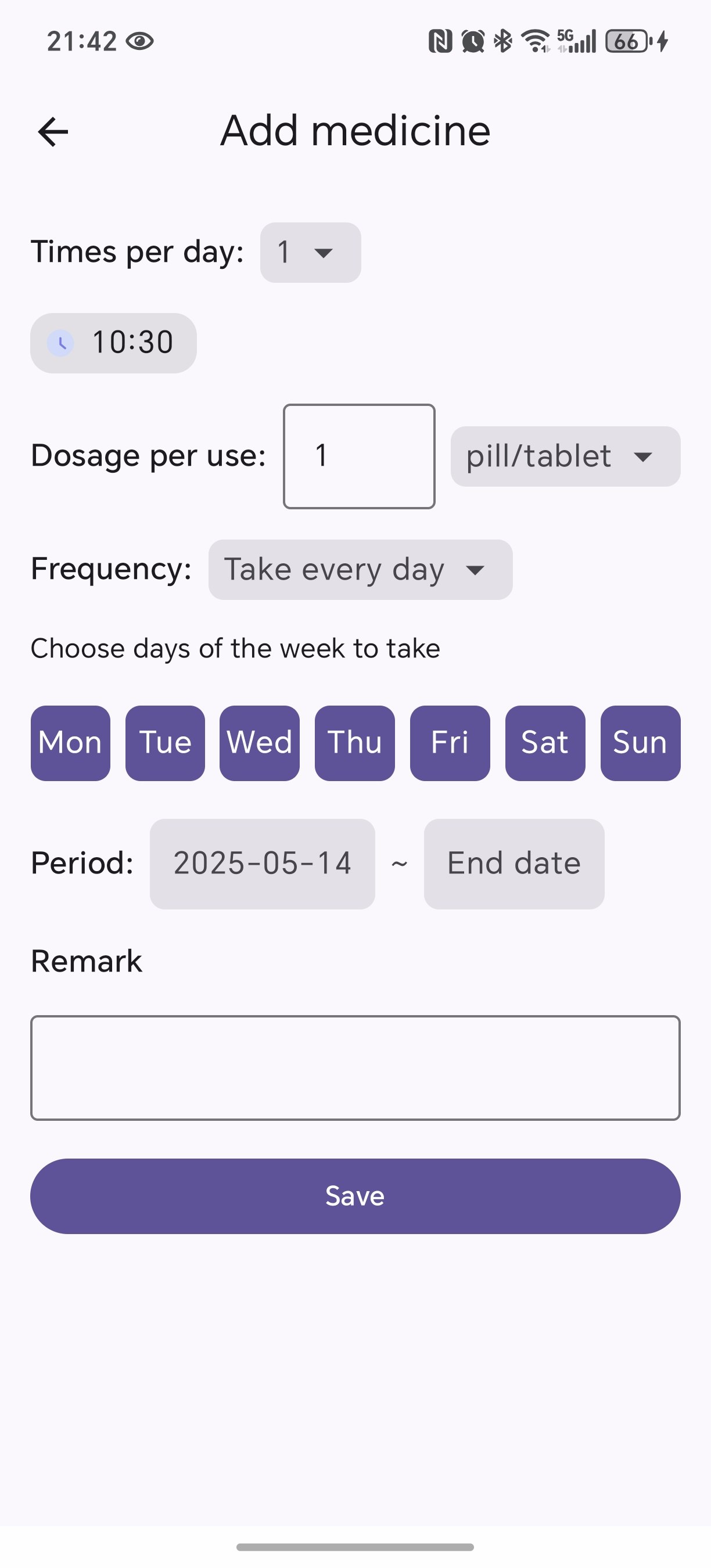Click the clock icon on the 10:30 chip
This screenshot has height=1568, width=711.
[x=63, y=341]
